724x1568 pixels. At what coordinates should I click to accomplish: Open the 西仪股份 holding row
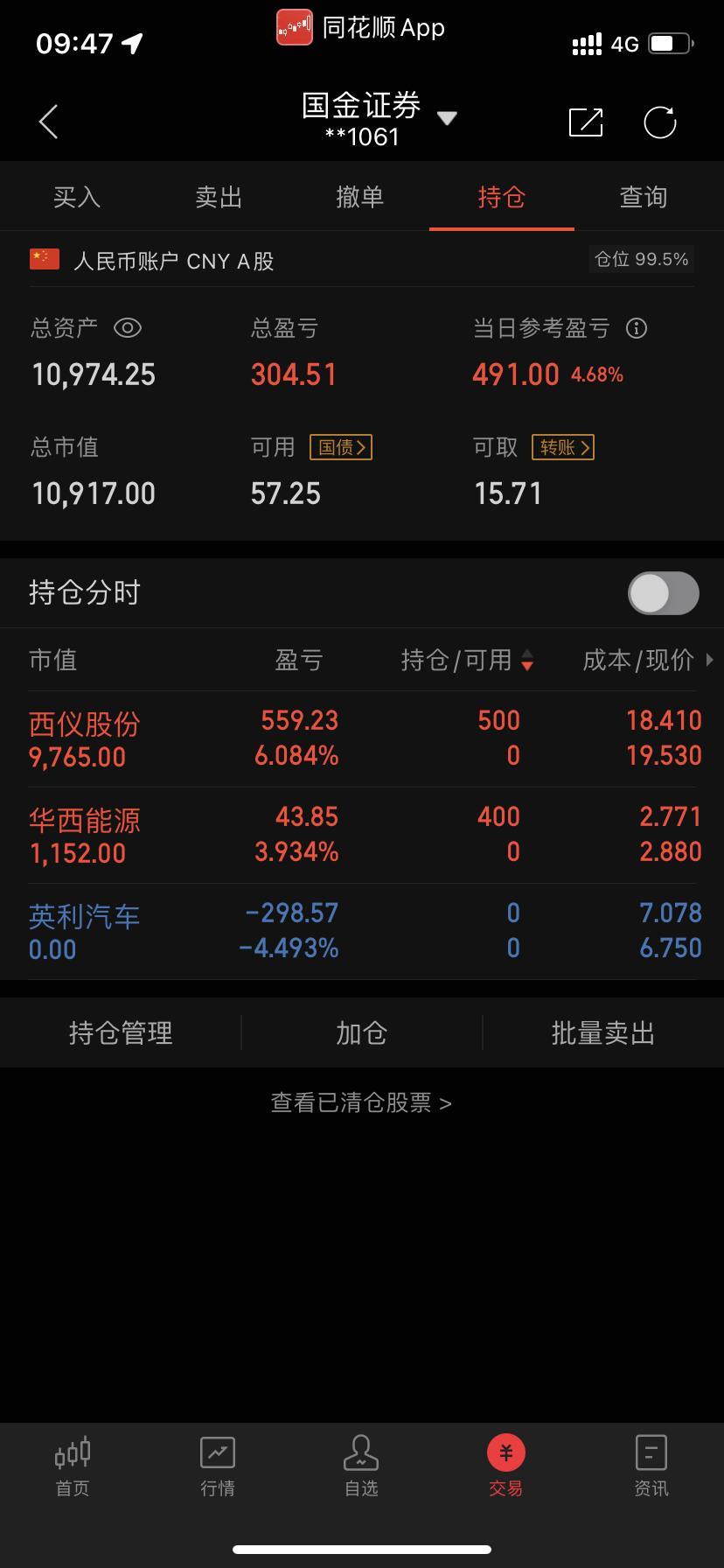pos(362,738)
